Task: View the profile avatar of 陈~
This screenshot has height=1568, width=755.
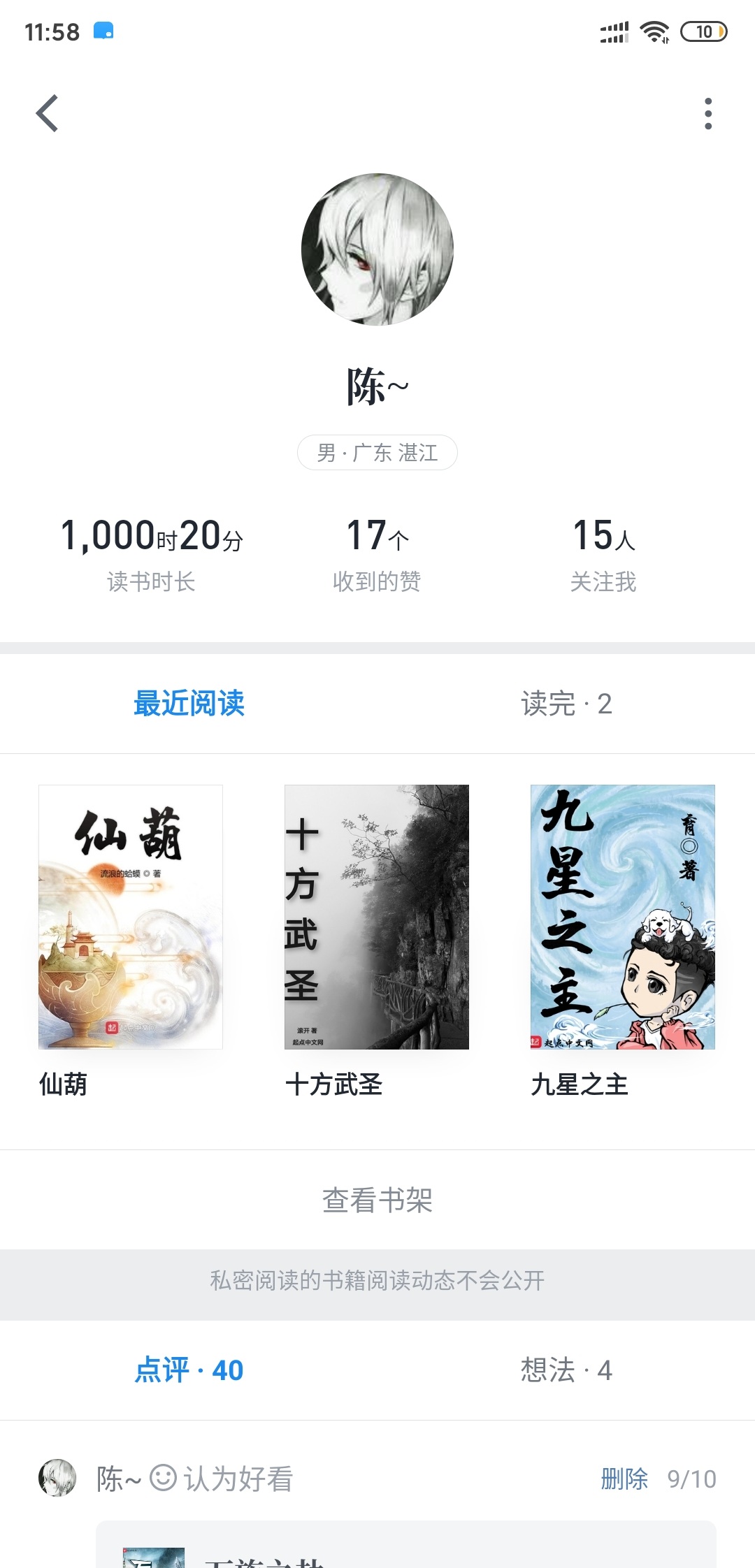Action: point(377,249)
